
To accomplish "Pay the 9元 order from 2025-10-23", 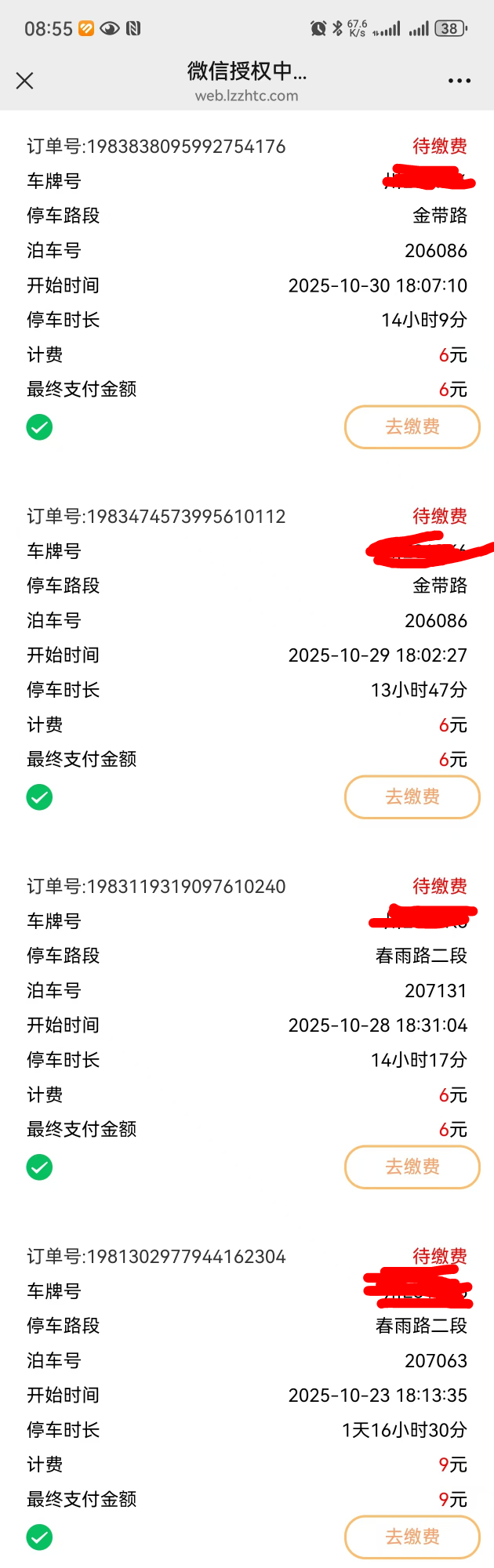I will coord(412,1537).
